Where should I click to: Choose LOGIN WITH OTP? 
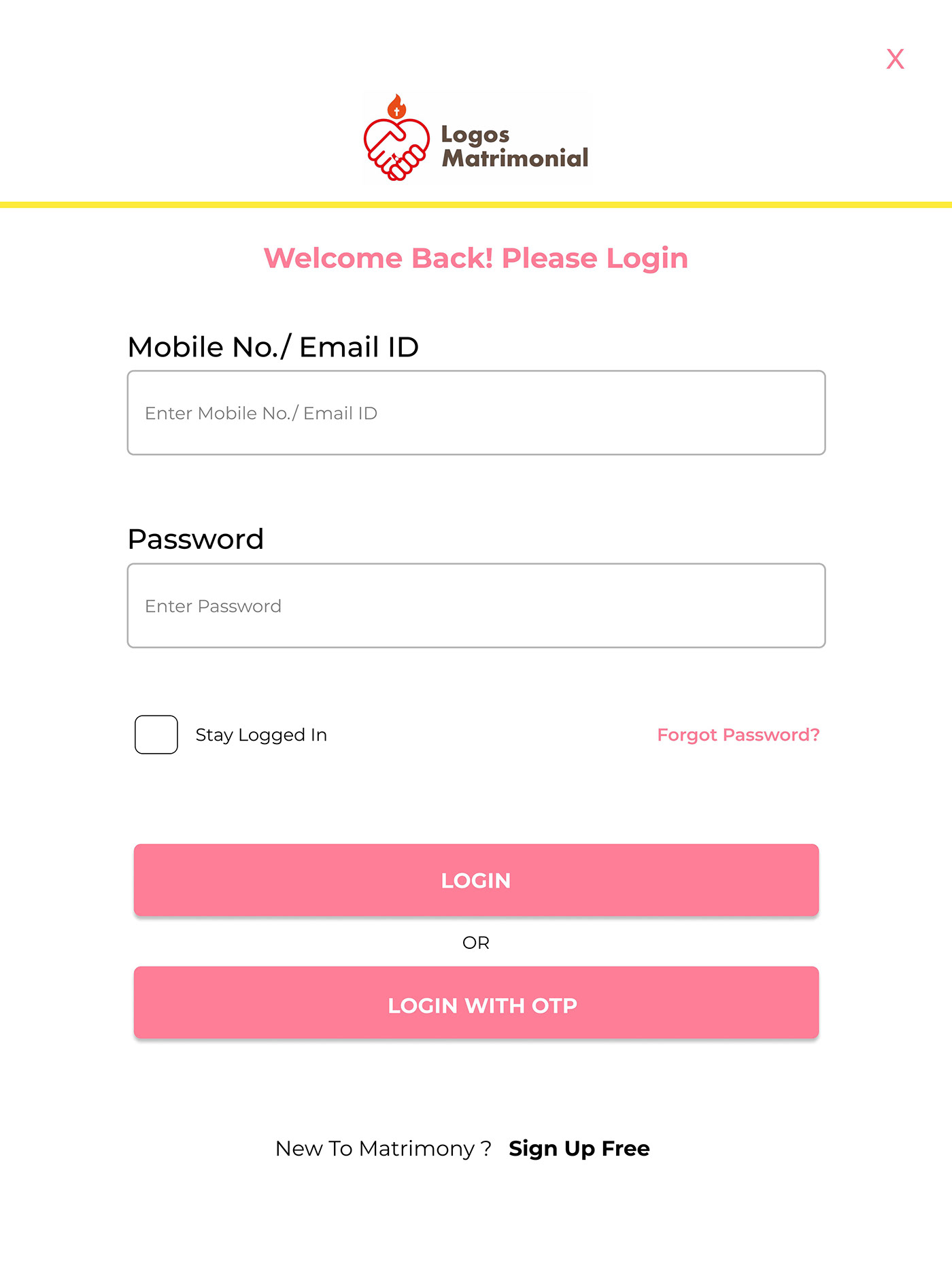pyautogui.click(x=476, y=1003)
